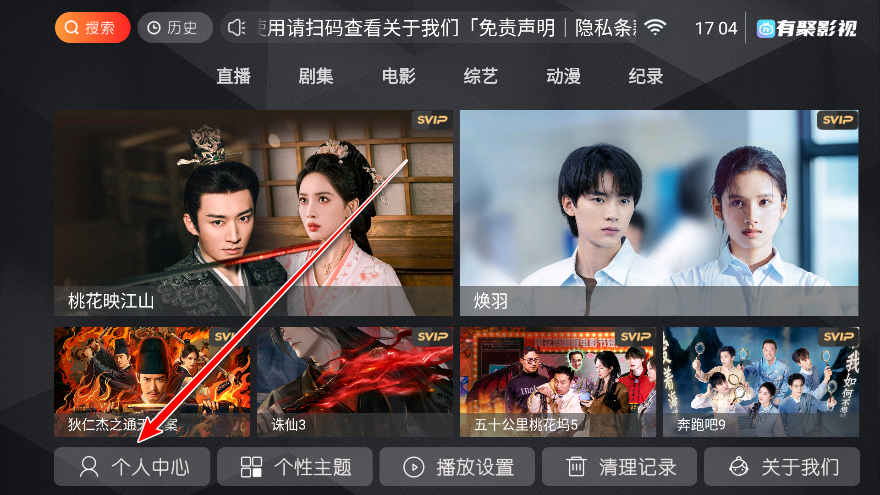Open the 桃花映江山 drama card

coord(253,213)
